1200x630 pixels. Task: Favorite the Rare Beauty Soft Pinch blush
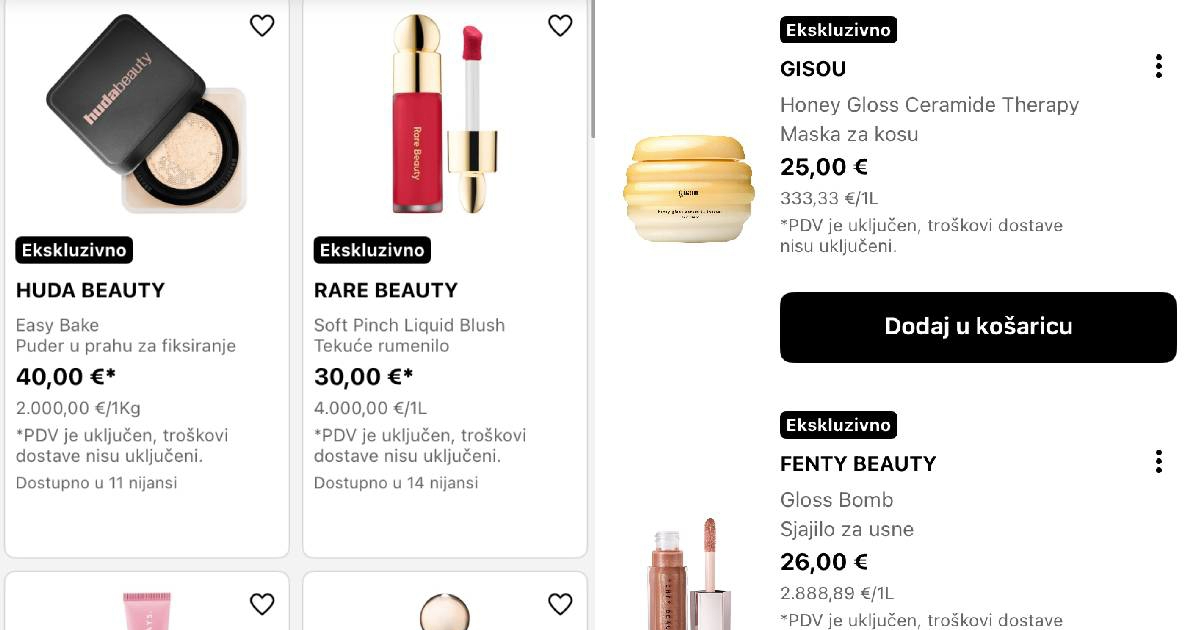click(x=560, y=26)
